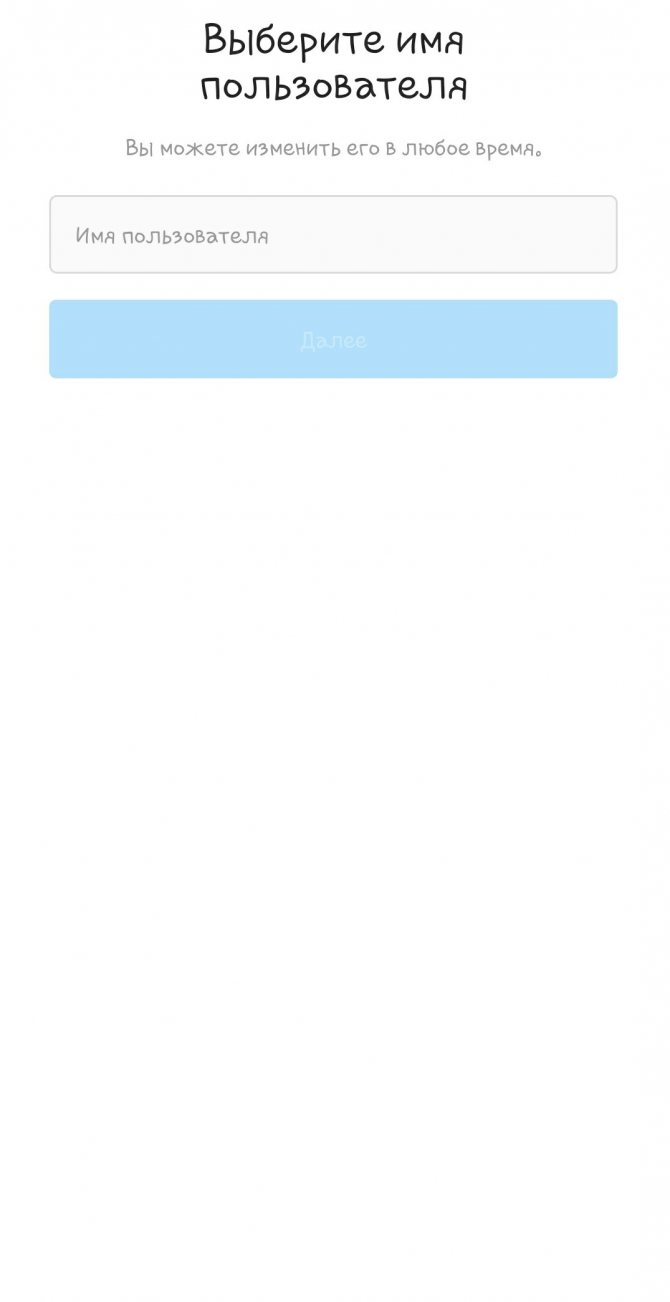Tap the Далее button
This screenshot has height=1302, width=670.
[x=333, y=339]
